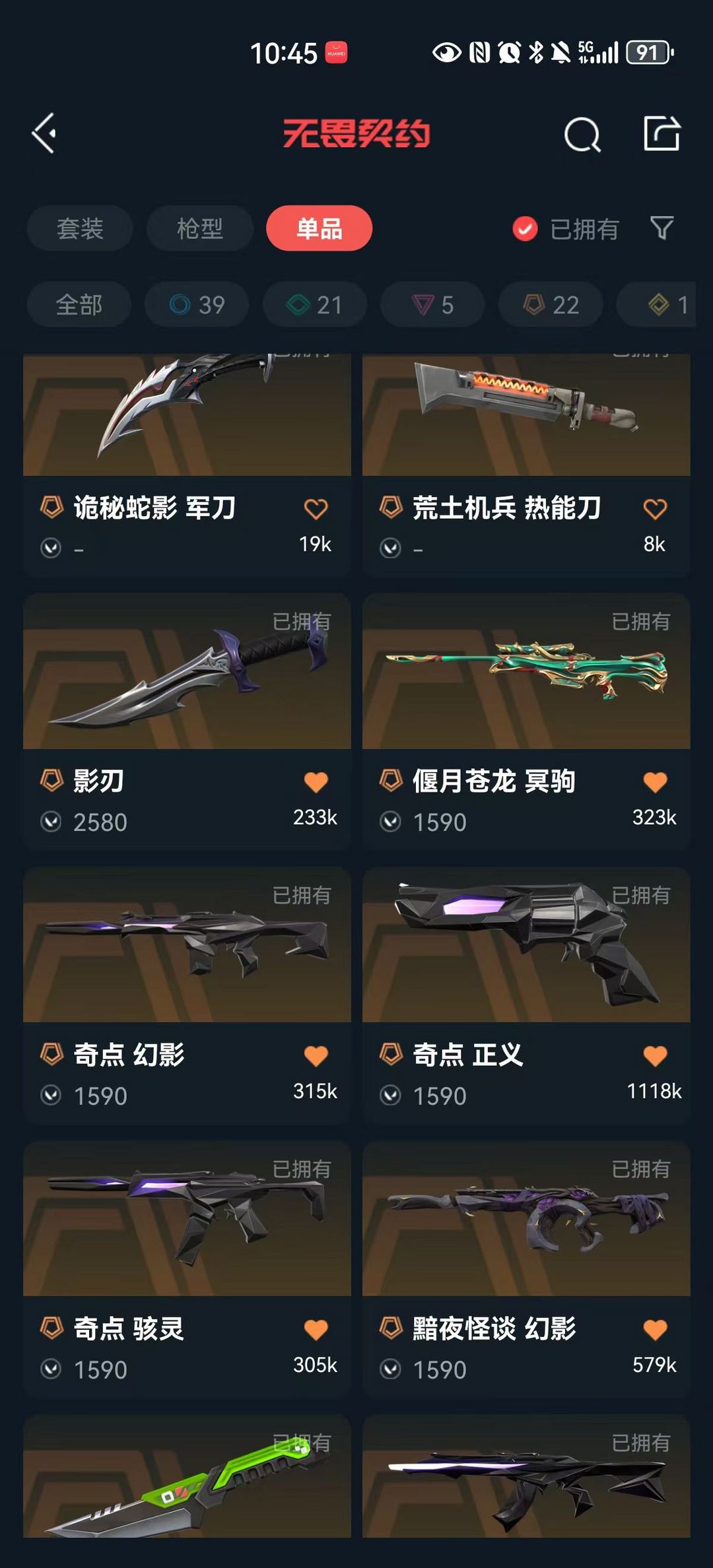Filter by the blue tier chip 39

[x=197, y=304]
